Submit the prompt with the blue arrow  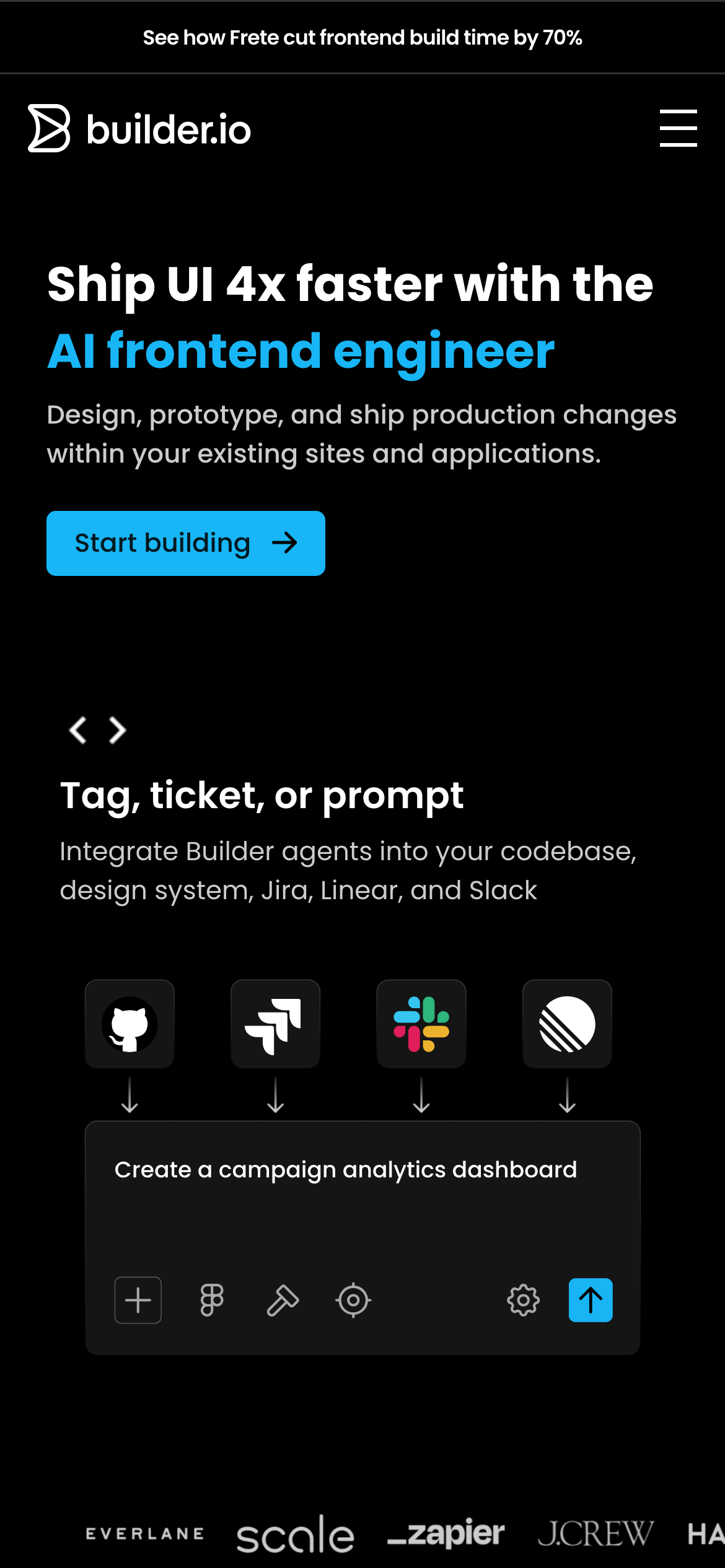590,1300
